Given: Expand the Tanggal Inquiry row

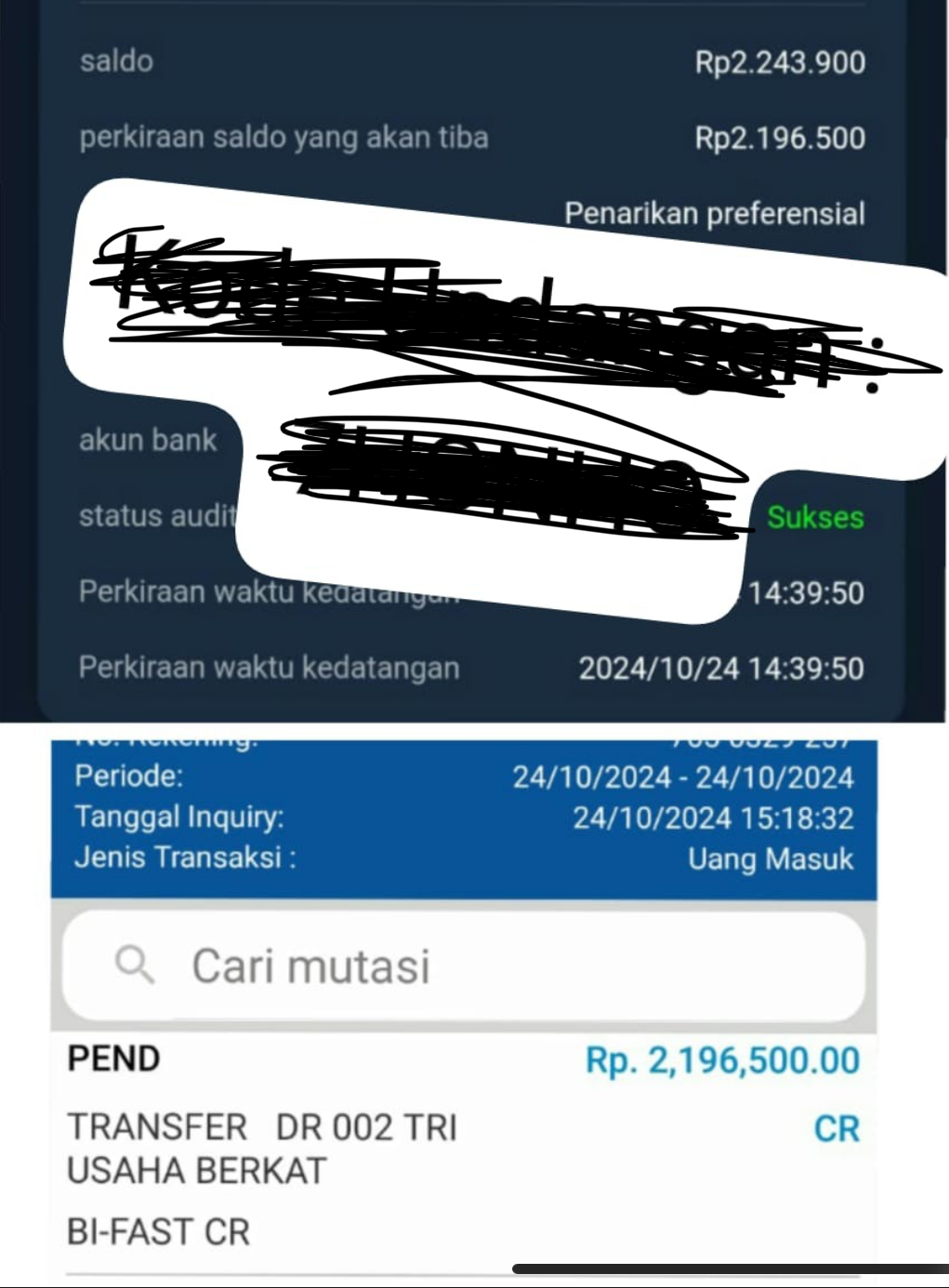Looking at the screenshot, I should click(174, 817).
